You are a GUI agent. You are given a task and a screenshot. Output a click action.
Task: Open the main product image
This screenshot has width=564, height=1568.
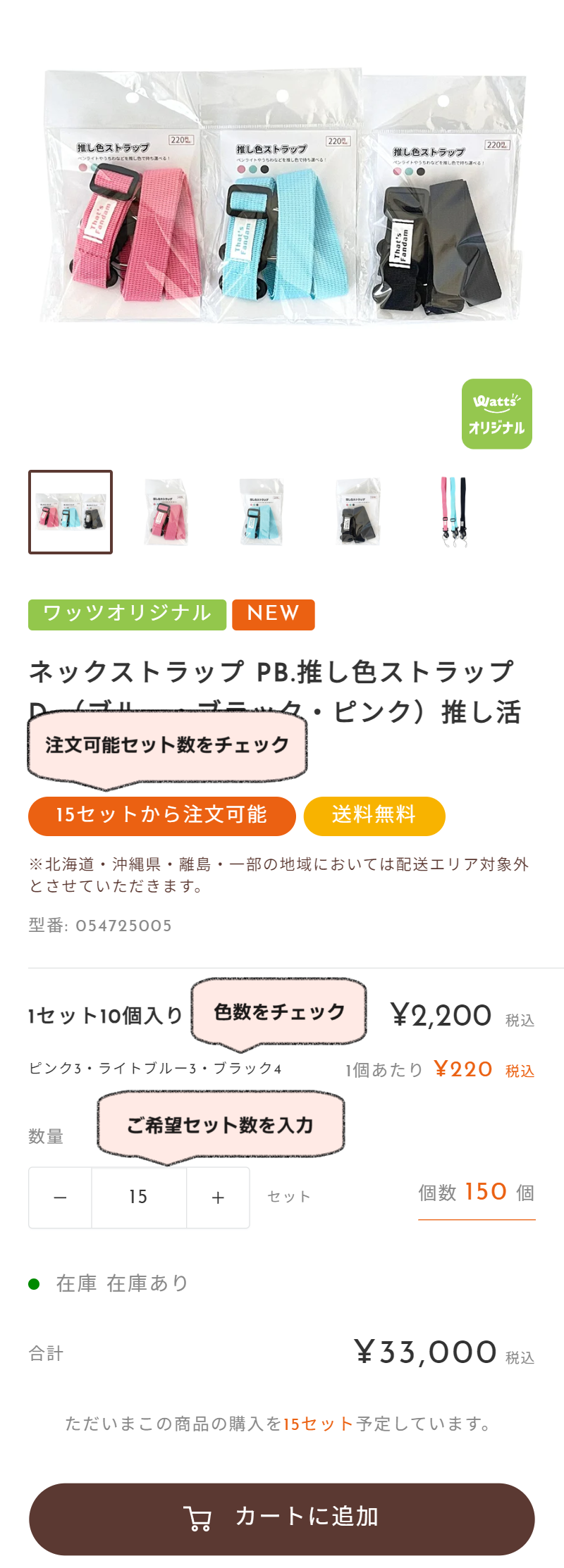[x=282, y=197]
